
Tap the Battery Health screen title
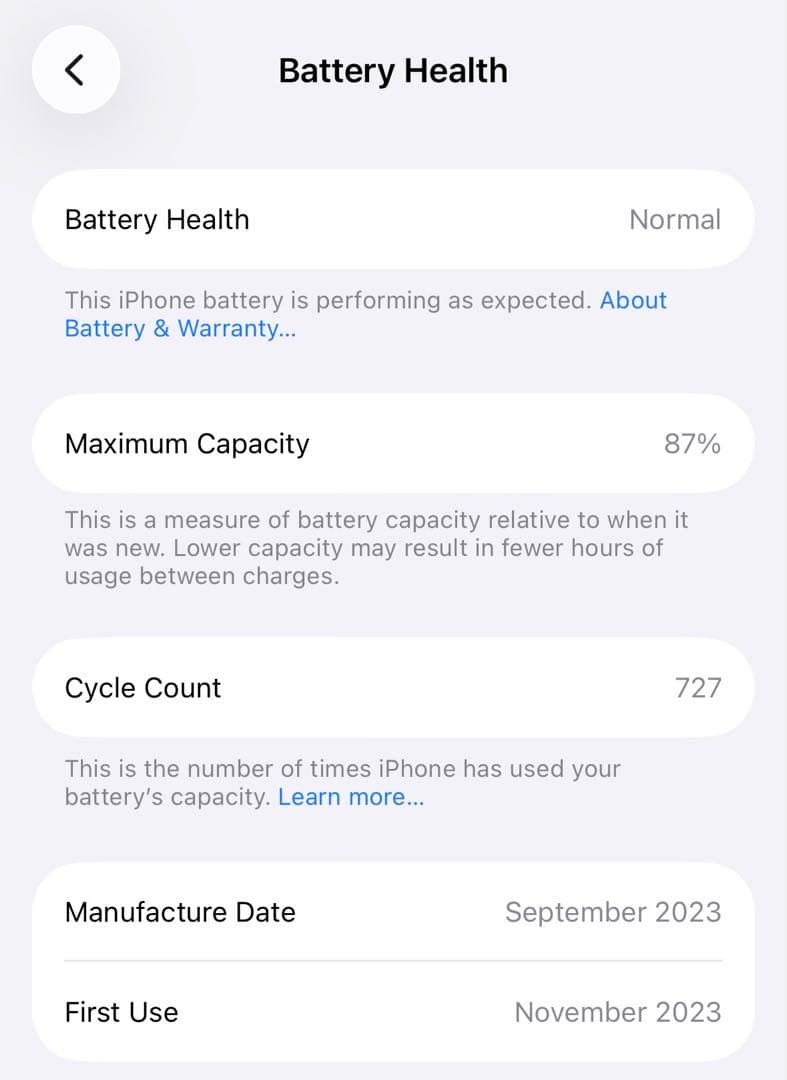(393, 70)
